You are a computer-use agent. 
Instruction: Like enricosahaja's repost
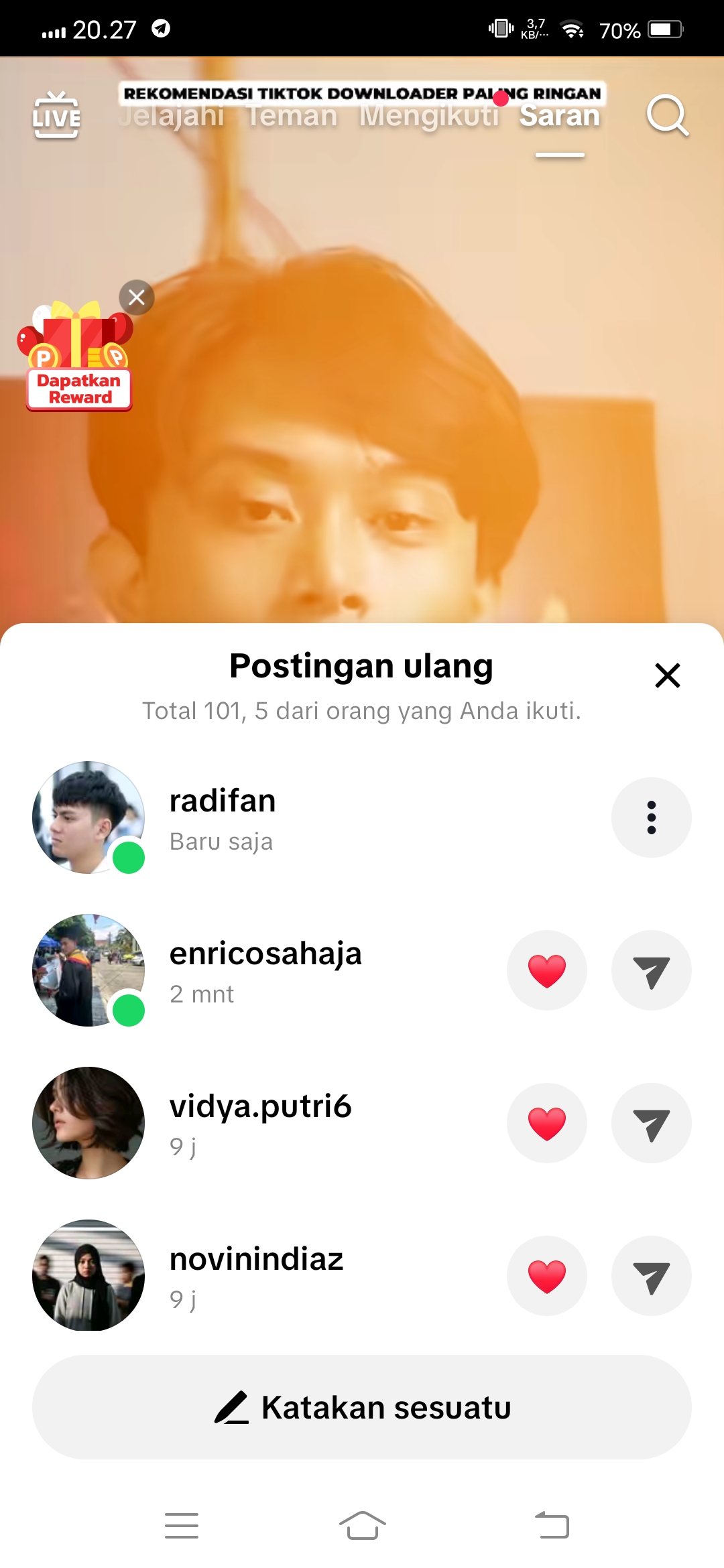click(547, 970)
